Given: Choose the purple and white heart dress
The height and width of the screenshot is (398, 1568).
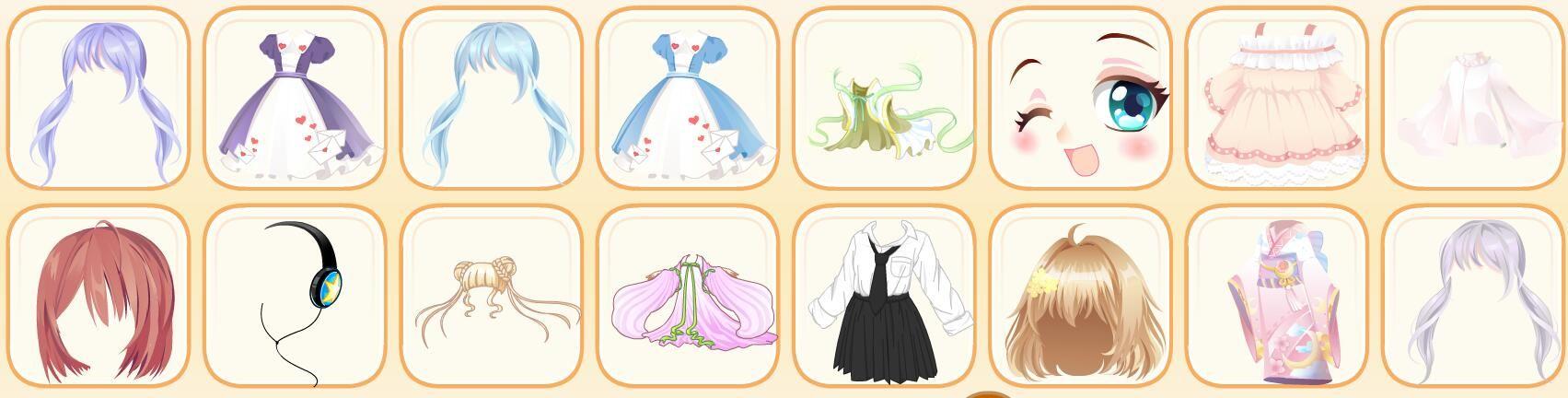Looking at the screenshot, I should 295,98.
